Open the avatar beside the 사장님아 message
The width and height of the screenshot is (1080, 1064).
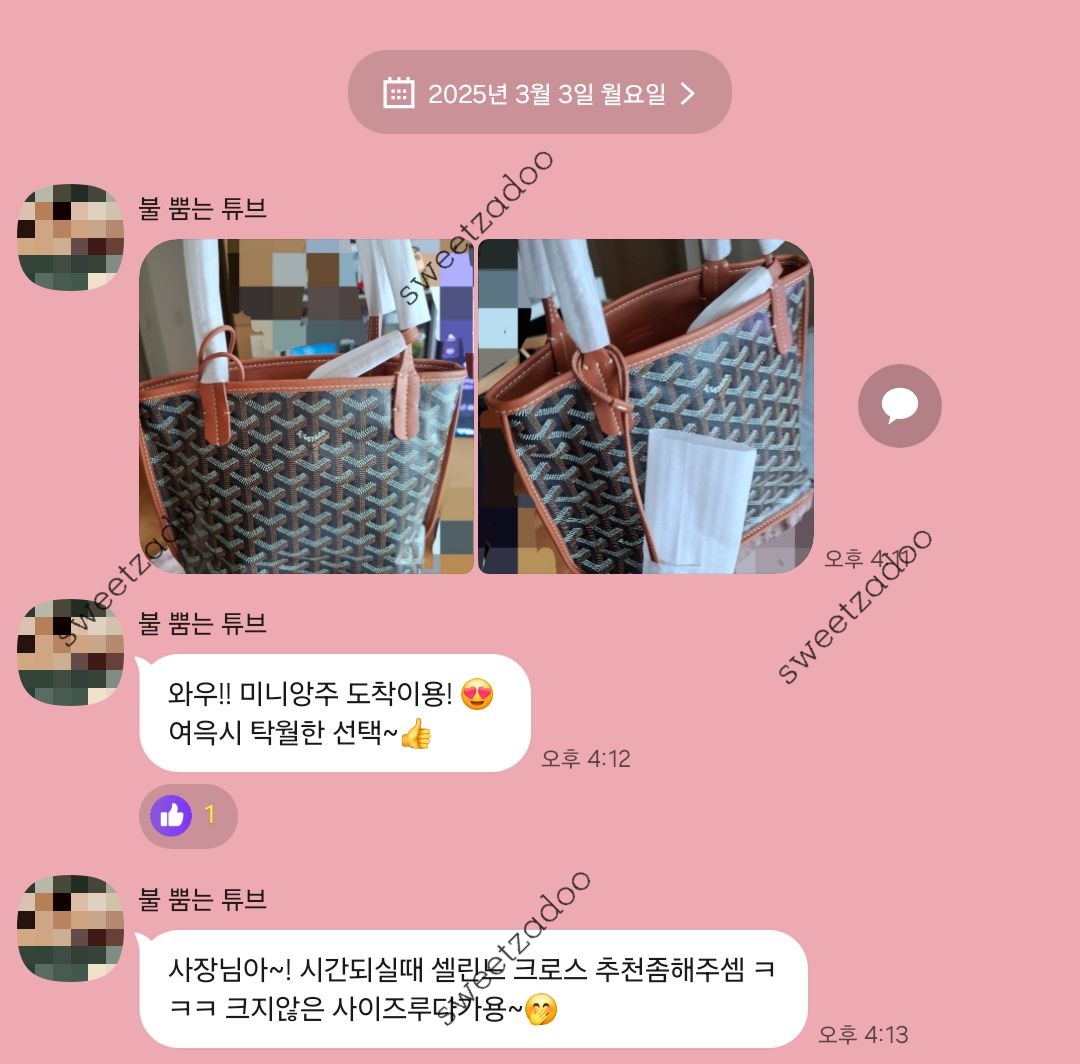click(70, 928)
